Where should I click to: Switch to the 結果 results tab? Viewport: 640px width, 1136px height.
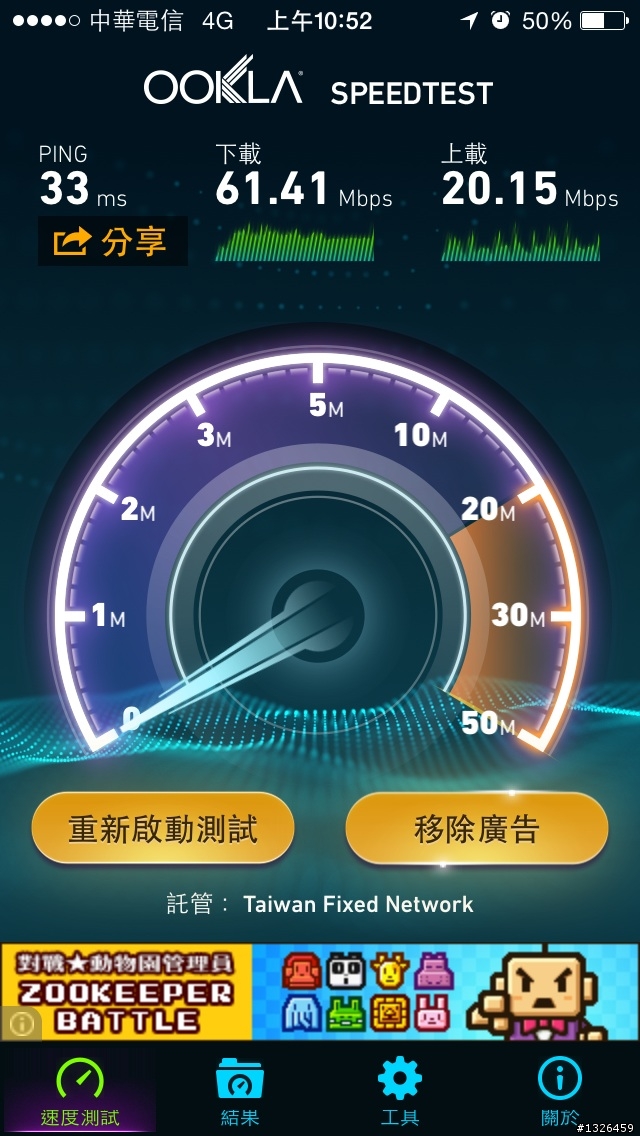point(240,1089)
